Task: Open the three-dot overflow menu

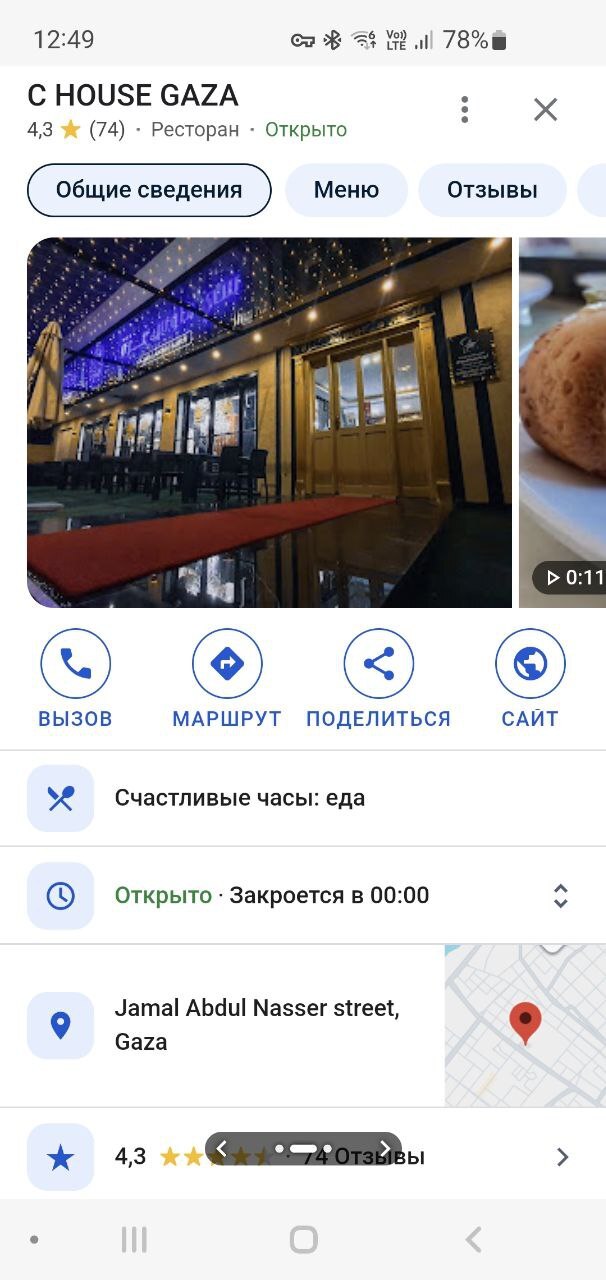Action: 464,109
